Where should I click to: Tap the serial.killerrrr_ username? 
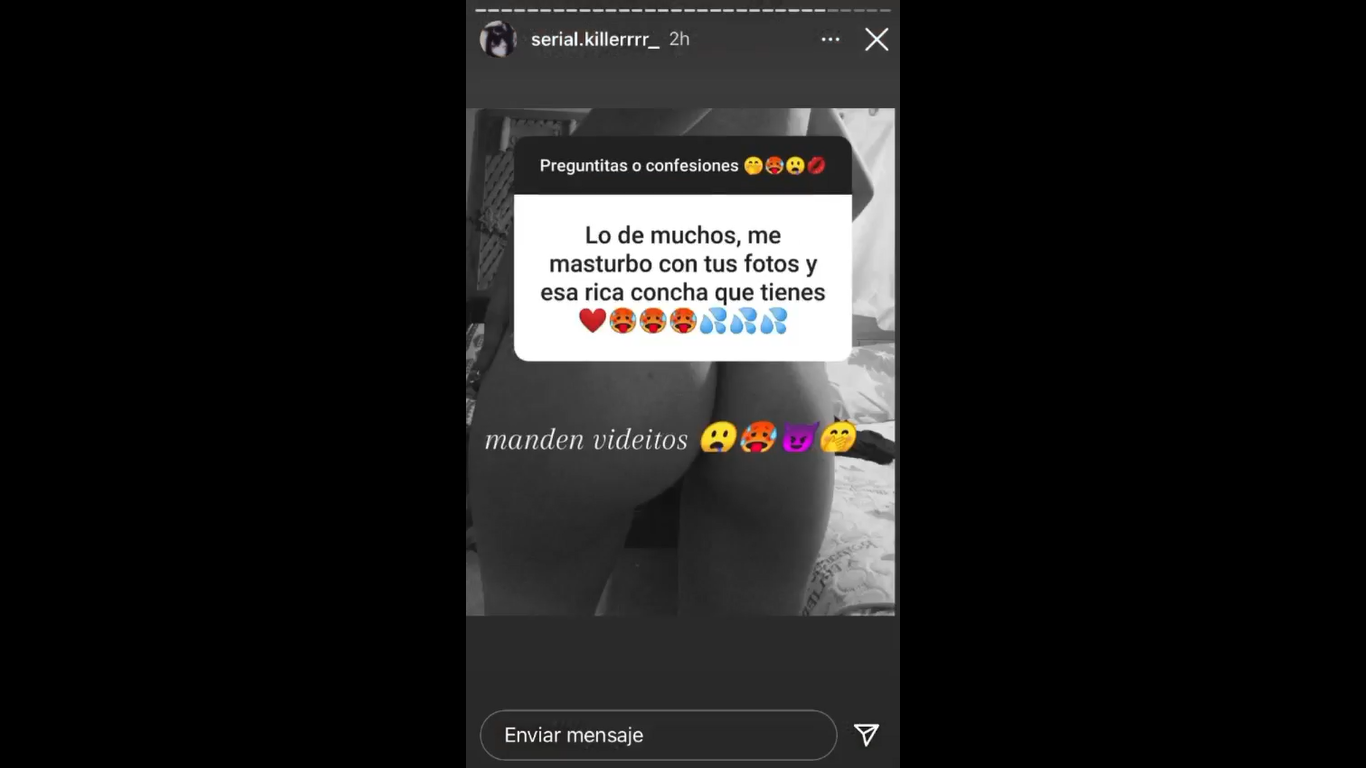(x=594, y=39)
